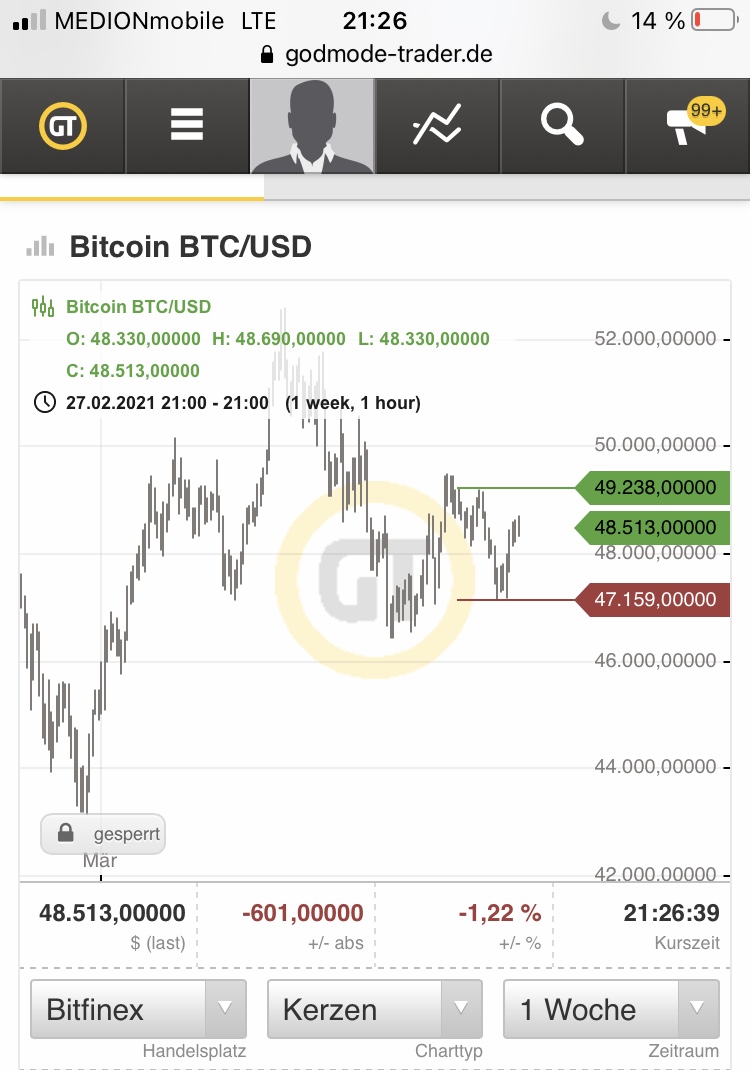Tap the gesperrt lock button
Screen dimensions: 750x1070
(103, 833)
